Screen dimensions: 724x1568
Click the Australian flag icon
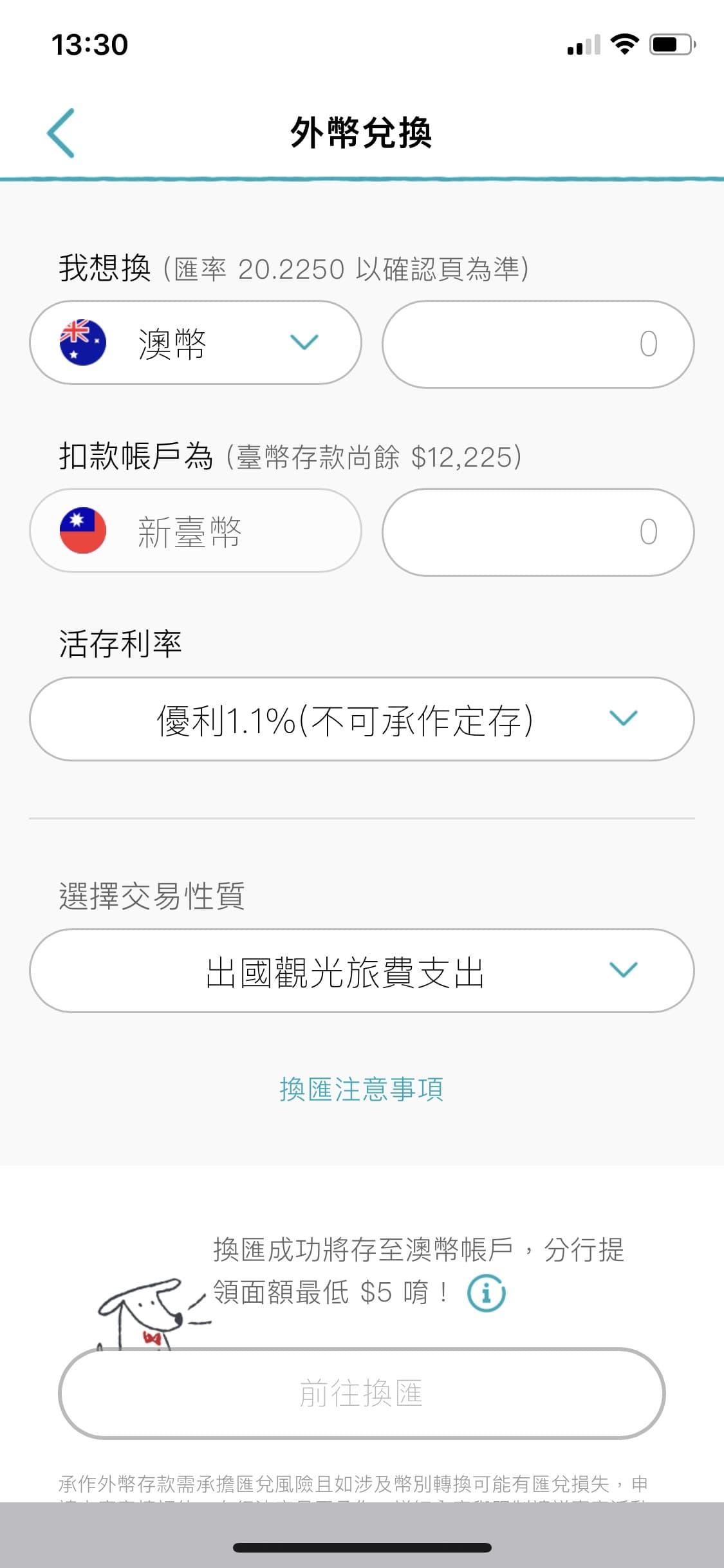[82, 342]
